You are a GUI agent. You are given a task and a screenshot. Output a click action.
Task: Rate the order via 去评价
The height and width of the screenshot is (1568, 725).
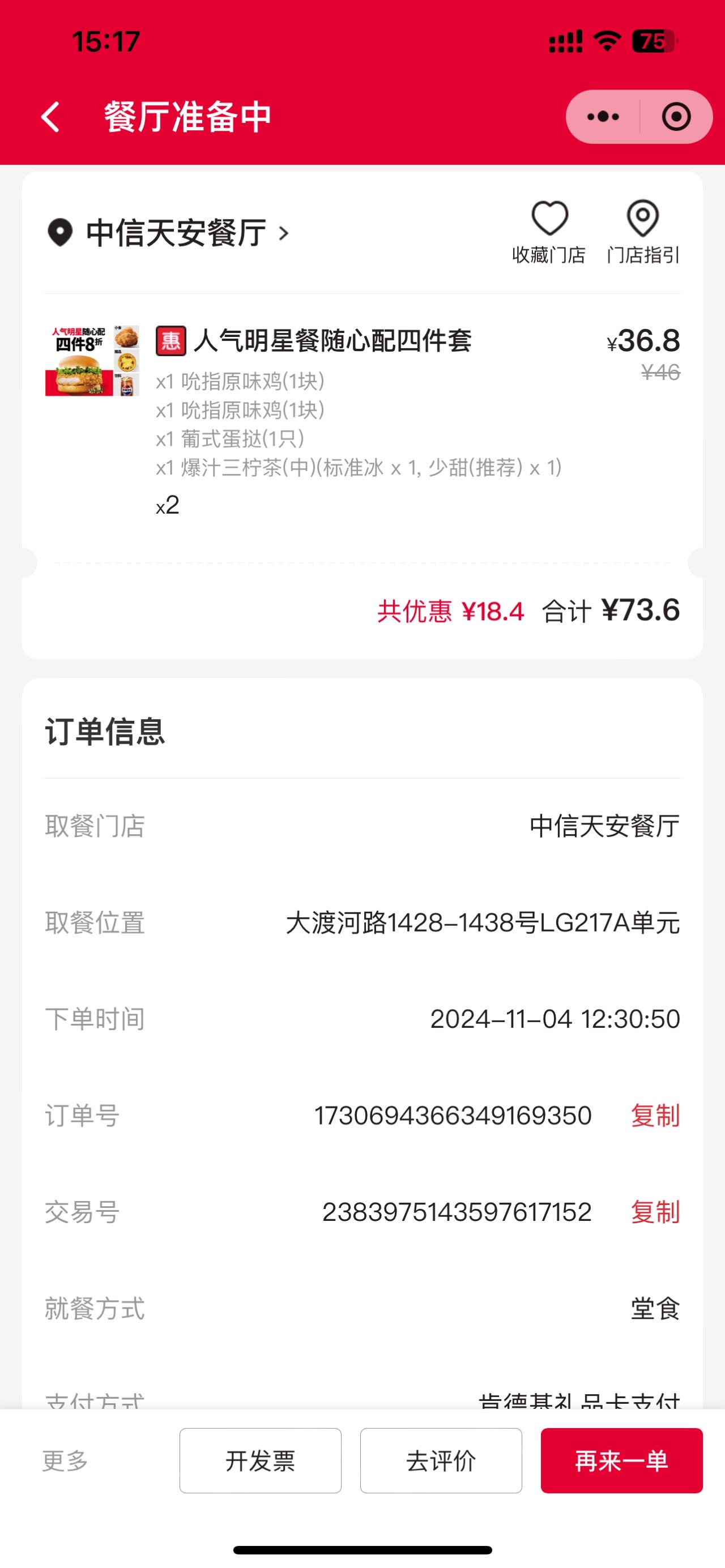(x=441, y=1460)
